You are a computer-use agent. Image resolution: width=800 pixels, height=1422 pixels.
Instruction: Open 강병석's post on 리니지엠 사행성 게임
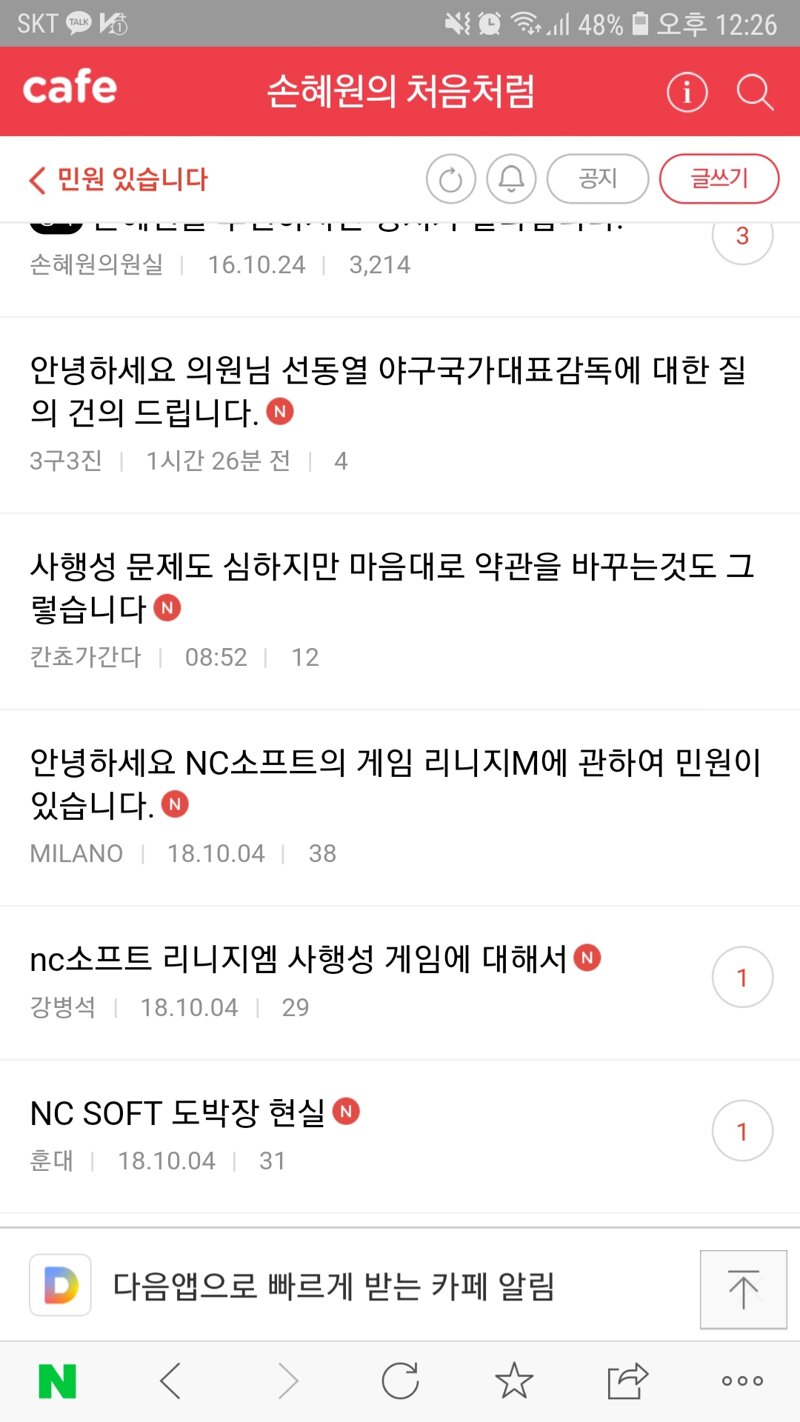[300, 960]
